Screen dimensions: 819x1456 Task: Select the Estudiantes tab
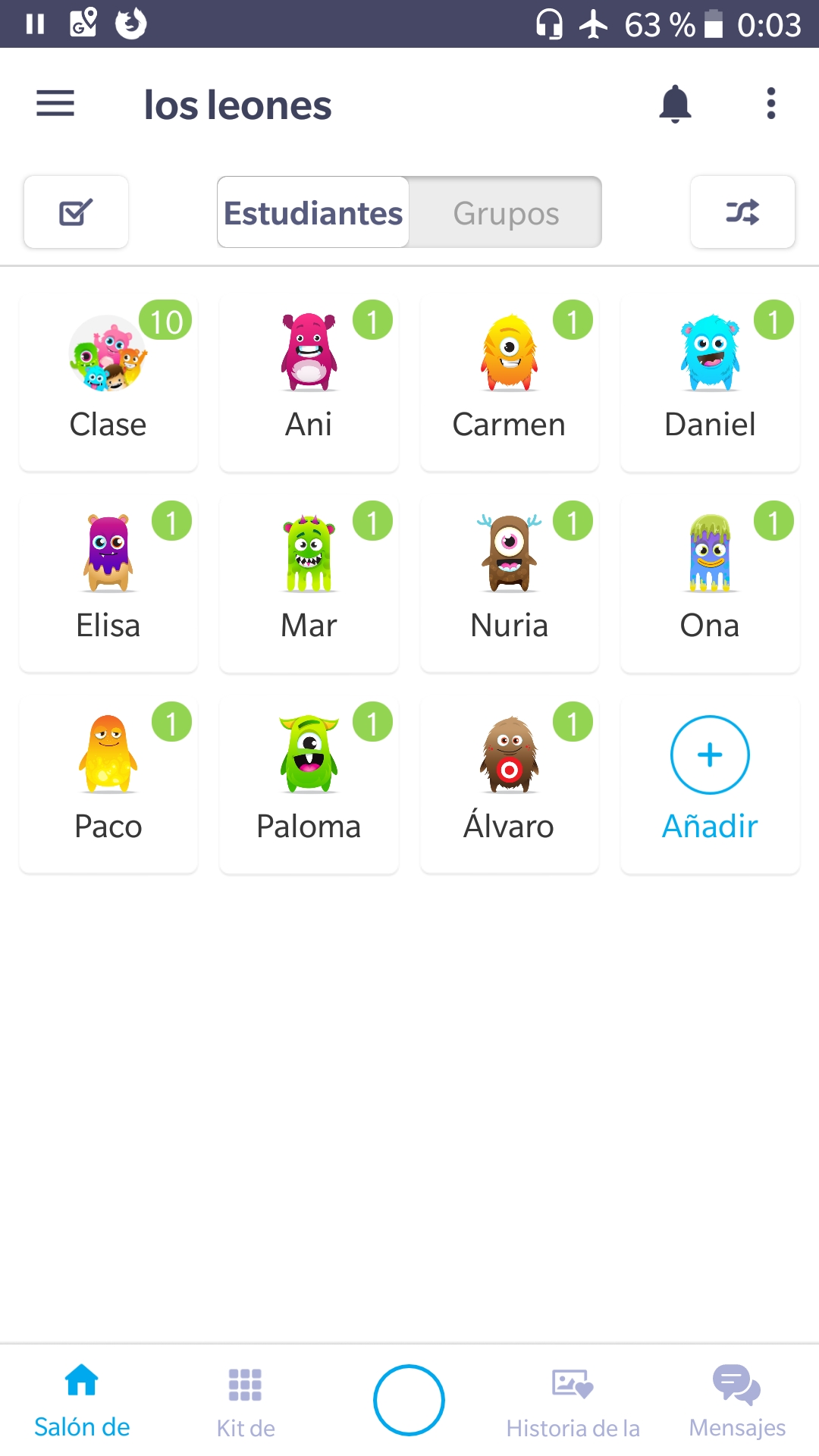point(313,213)
